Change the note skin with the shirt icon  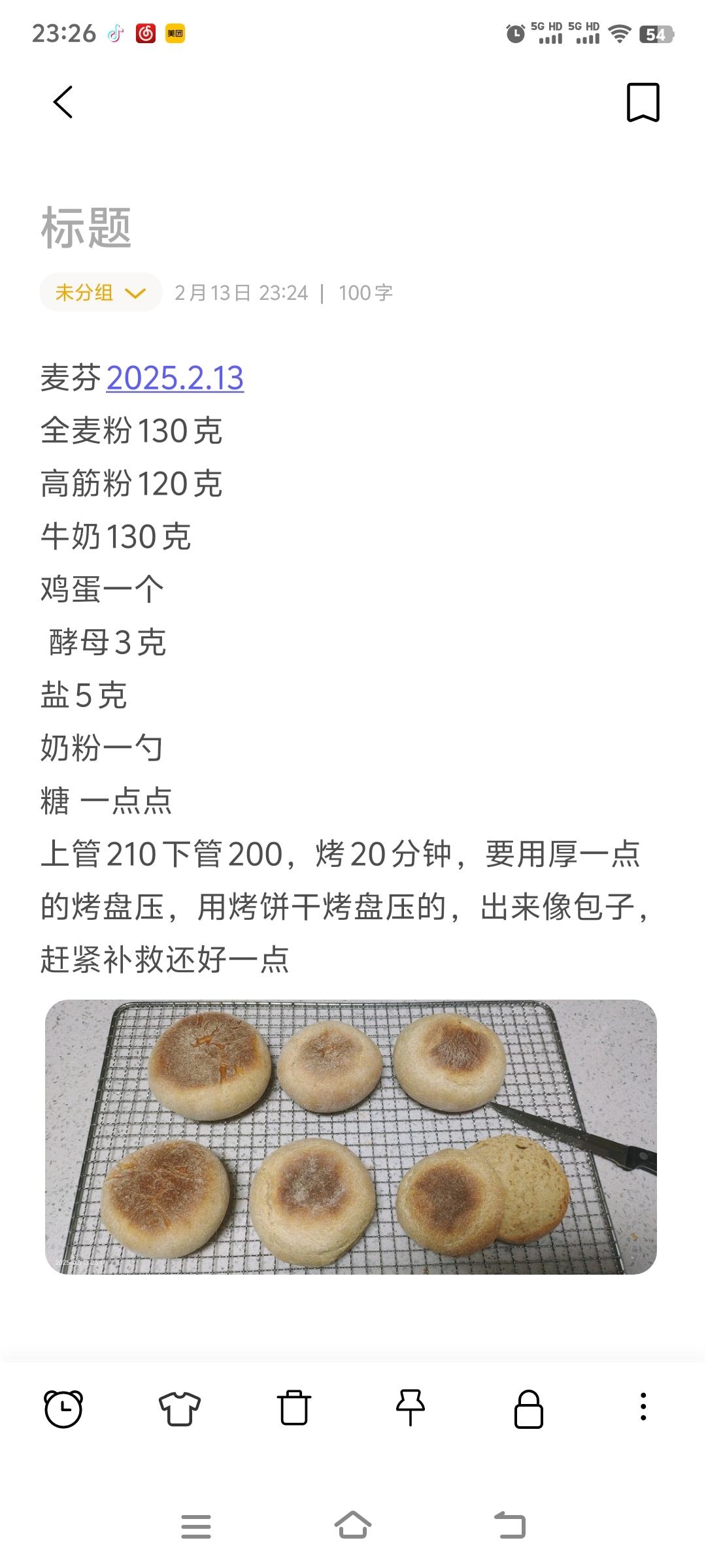click(179, 1408)
